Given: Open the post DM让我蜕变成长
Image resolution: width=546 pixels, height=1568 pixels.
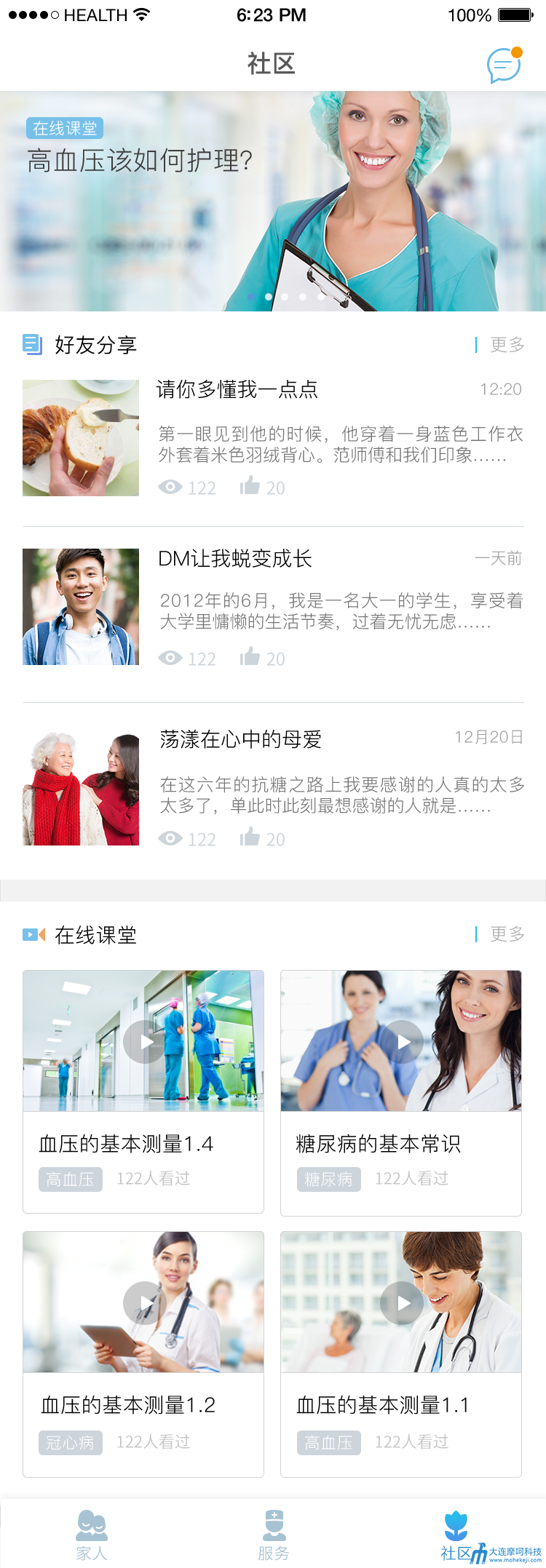Looking at the screenshot, I should pyautogui.click(x=235, y=559).
